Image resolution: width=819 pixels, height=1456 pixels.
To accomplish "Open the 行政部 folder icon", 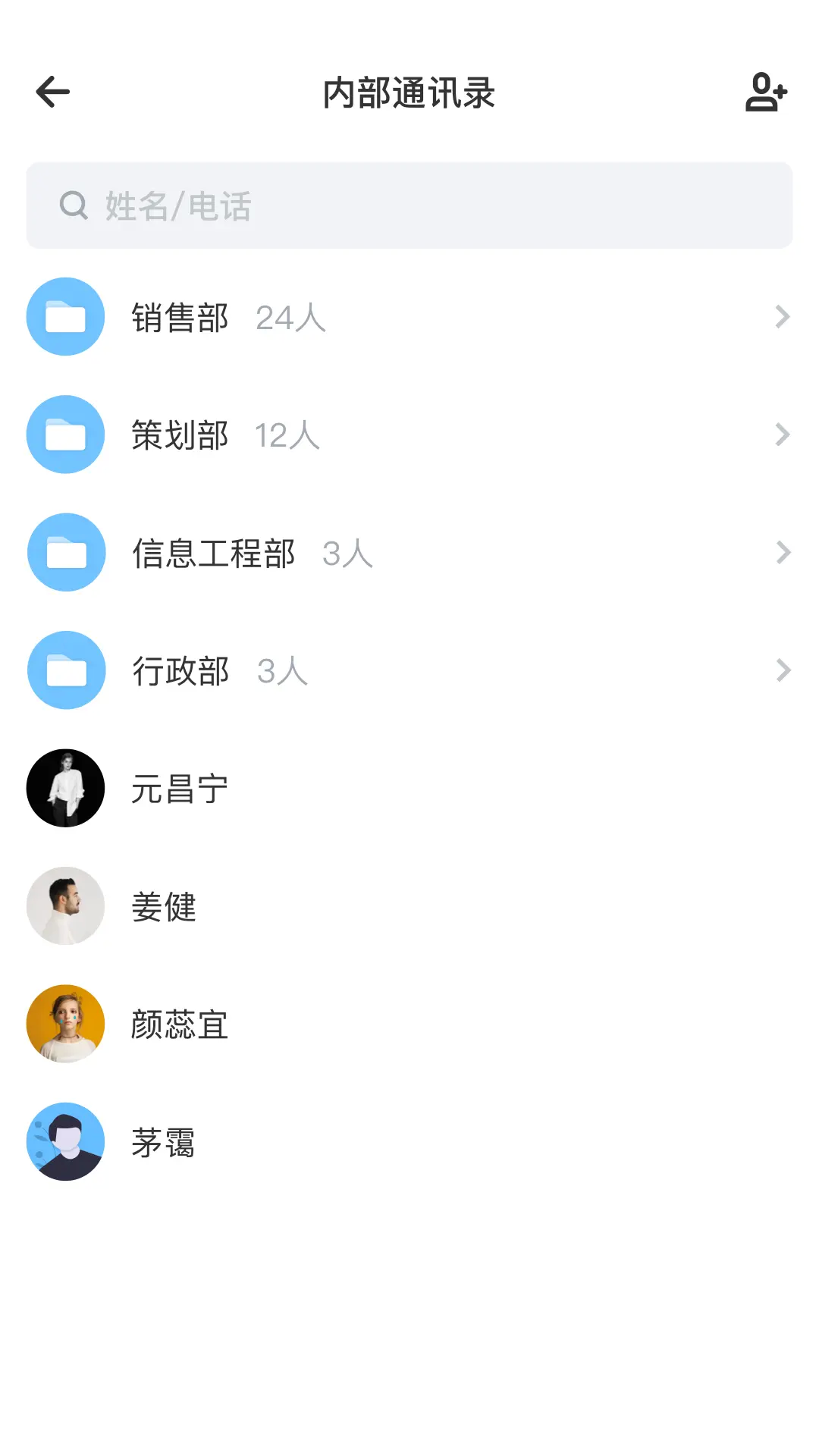I will (65, 670).
